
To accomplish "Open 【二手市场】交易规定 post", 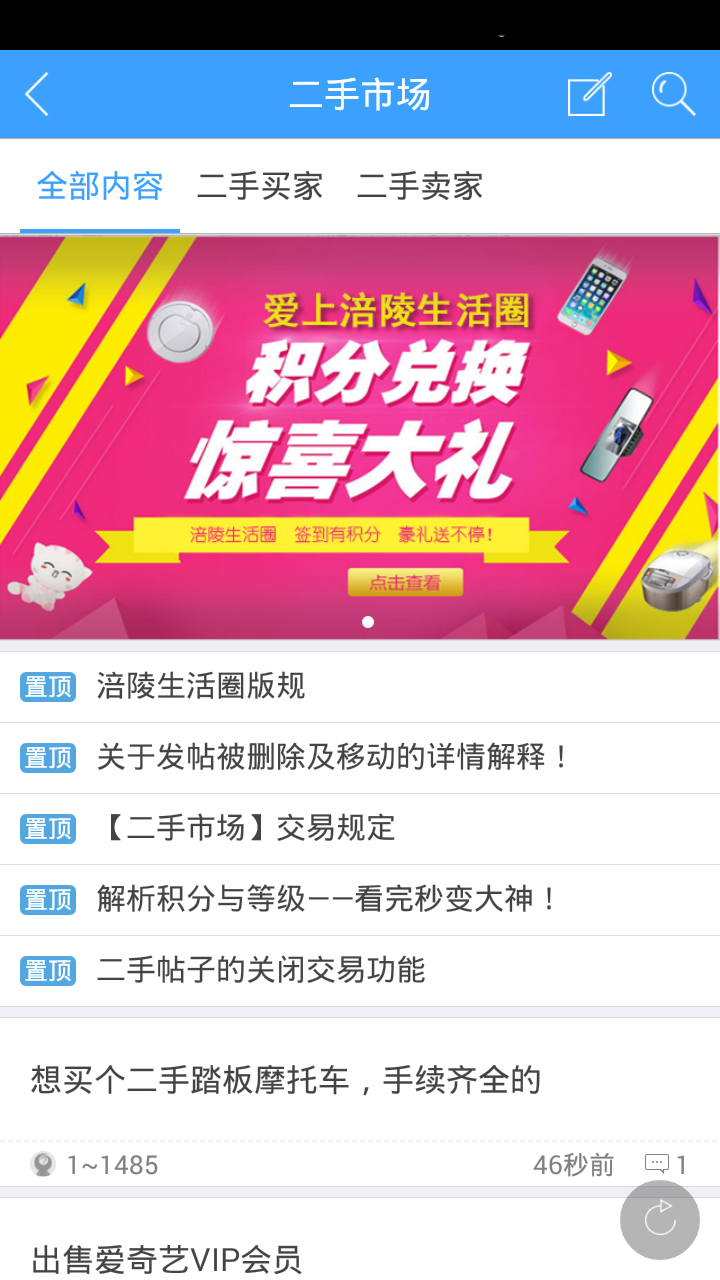I will click(x=247, y=829).
